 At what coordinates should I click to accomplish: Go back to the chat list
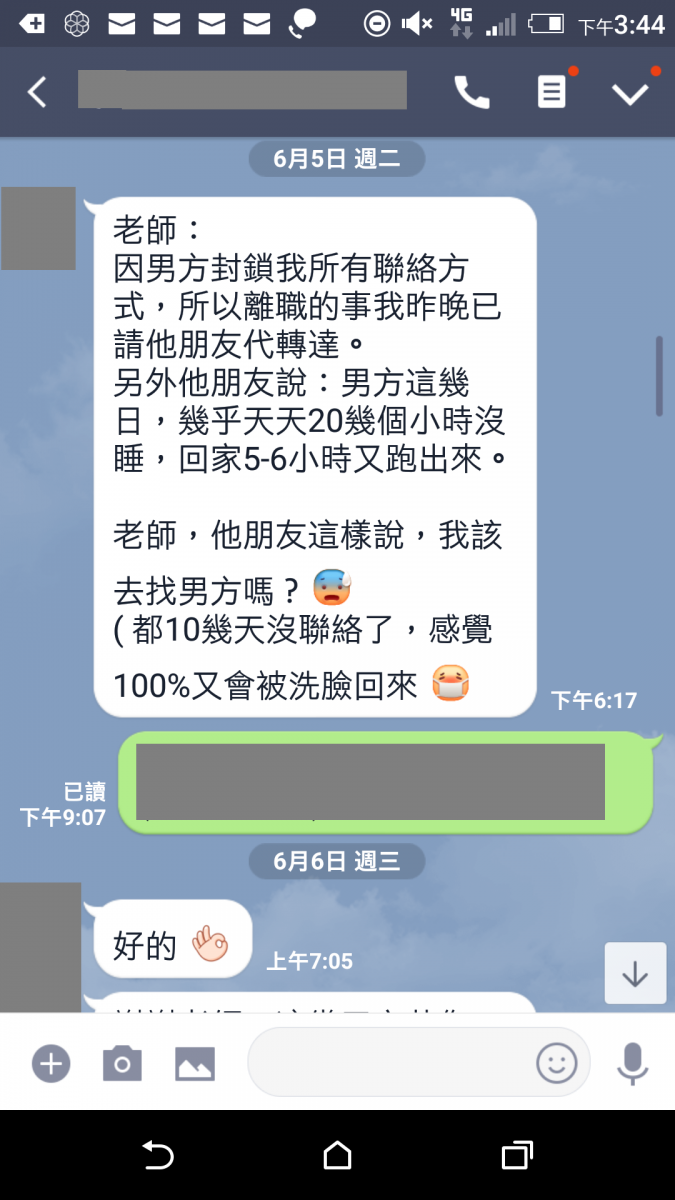click(37, 93)
